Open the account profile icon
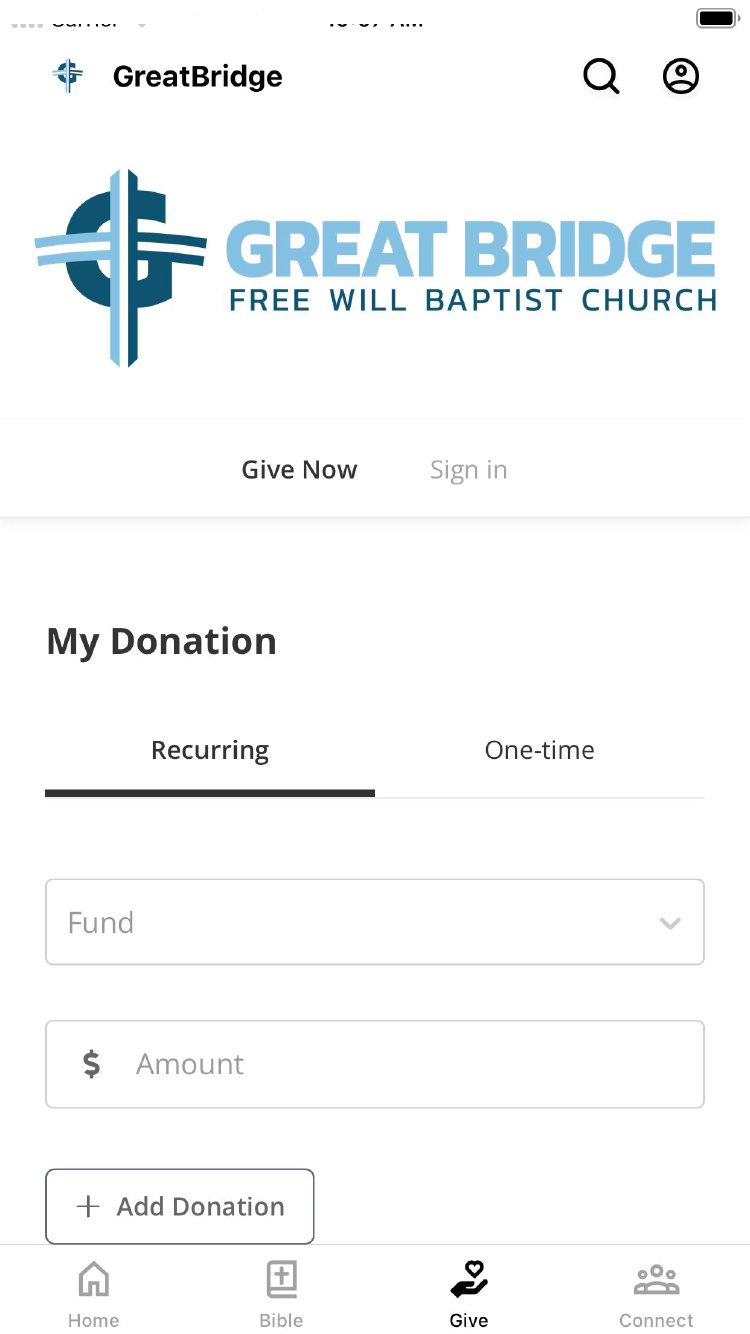This screenshot has height=1334, width=750. pos(681,76)
